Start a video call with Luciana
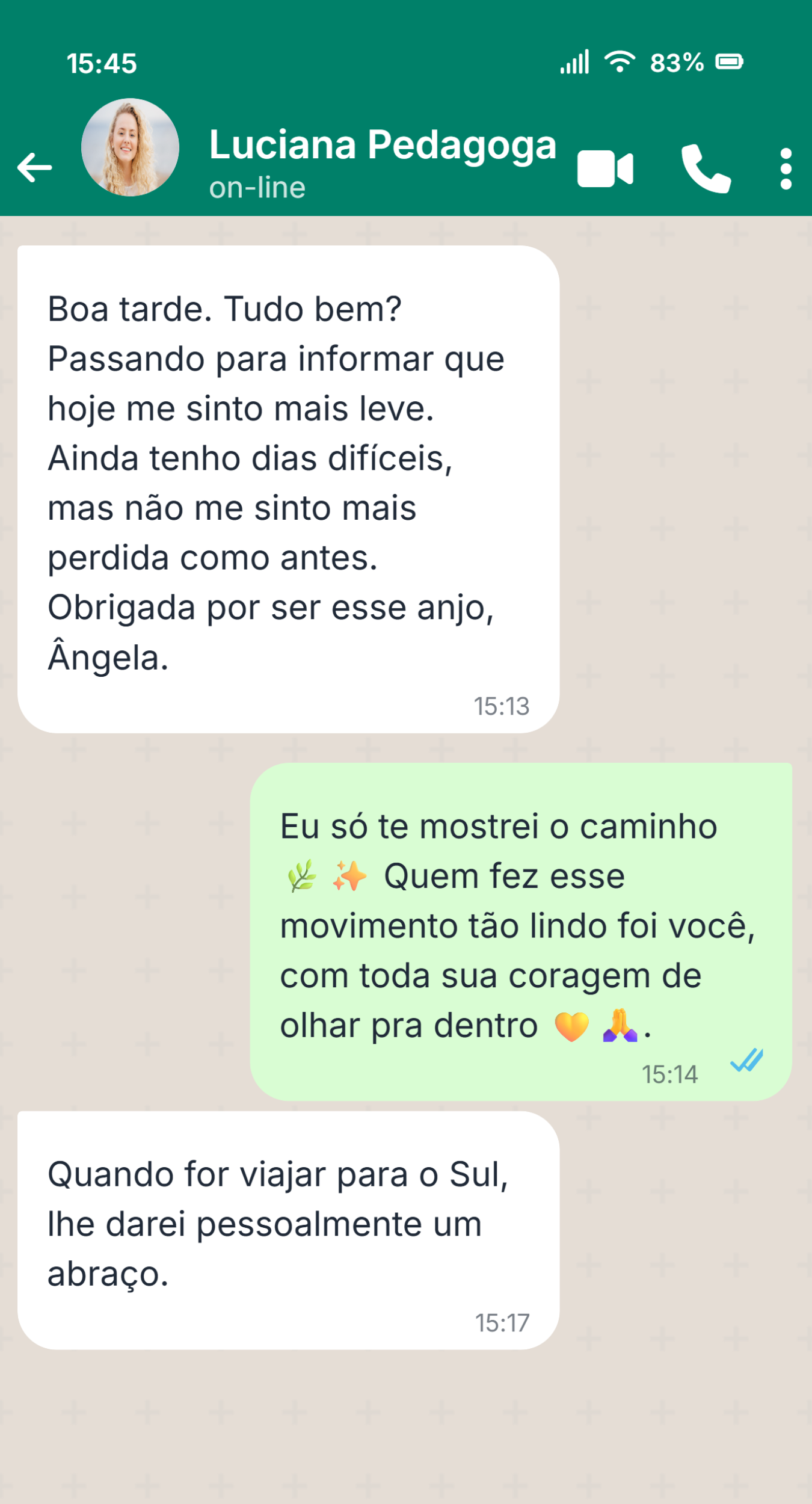Viewport: 812px width, 1504px height. (604, 167)
